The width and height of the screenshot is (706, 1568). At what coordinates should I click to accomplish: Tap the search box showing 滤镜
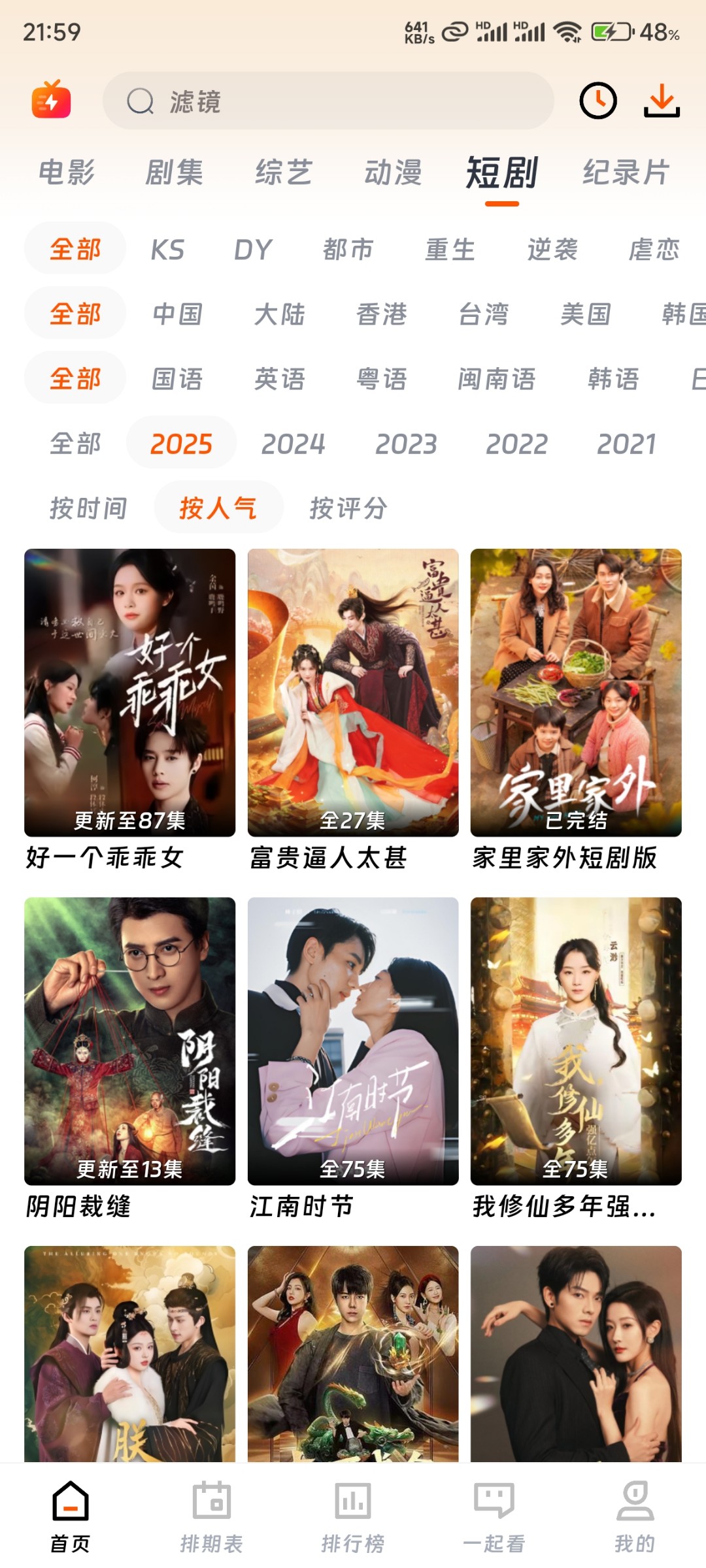point(328,101)
